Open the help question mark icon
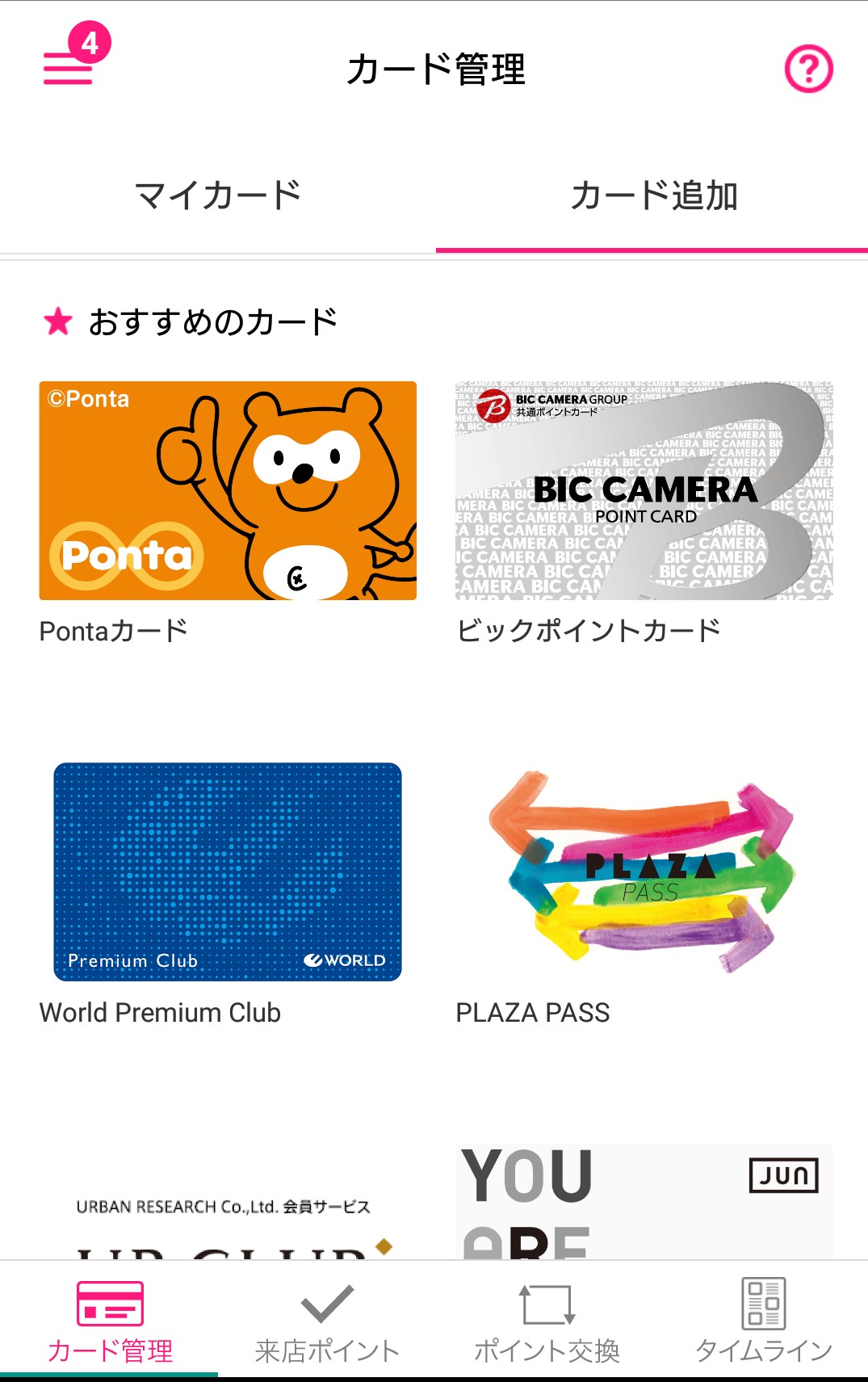The height and width of the screenshot is (1382, 868). click(x=808, y=69)
